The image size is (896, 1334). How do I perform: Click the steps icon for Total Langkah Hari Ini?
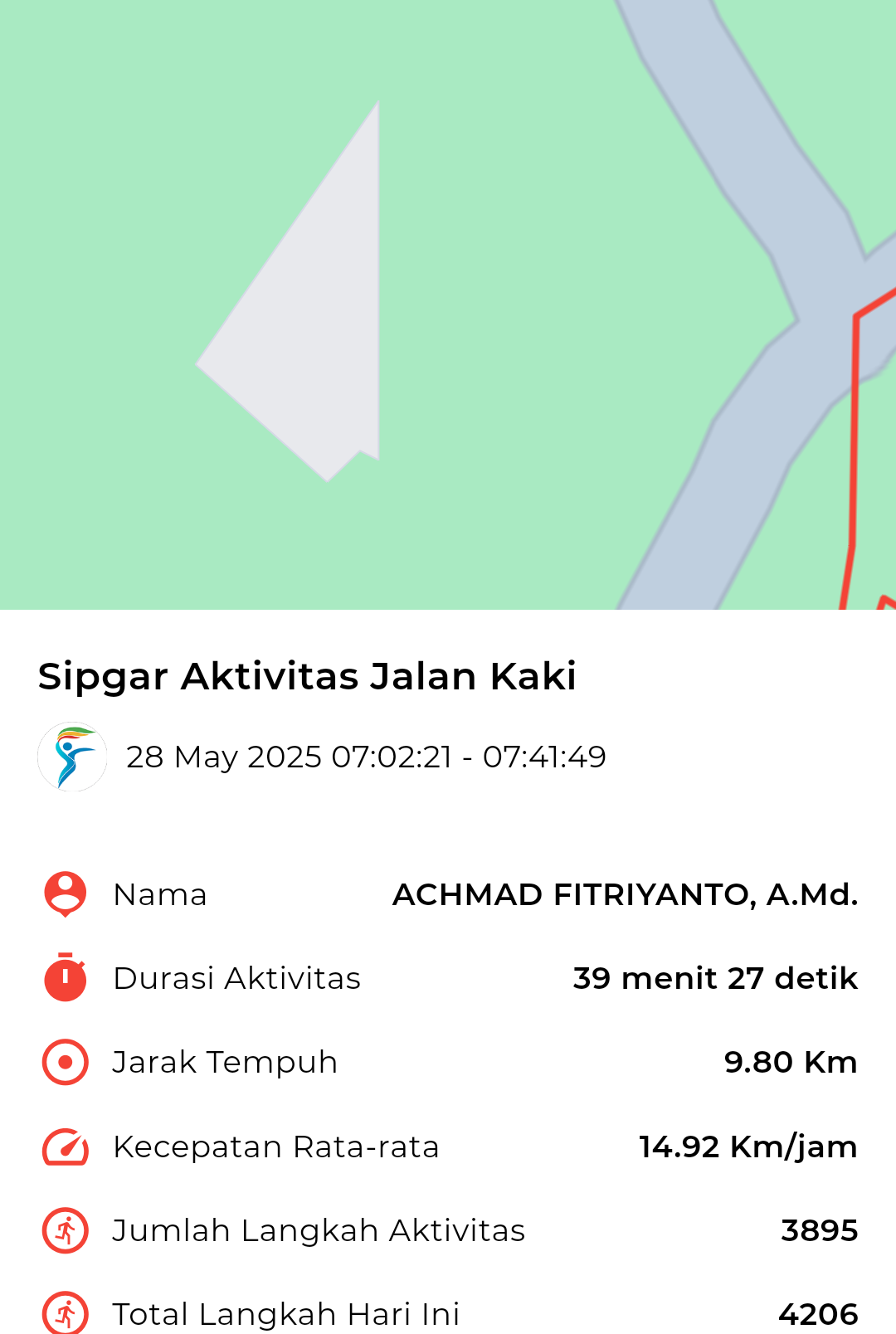[x=66, y=1313]
